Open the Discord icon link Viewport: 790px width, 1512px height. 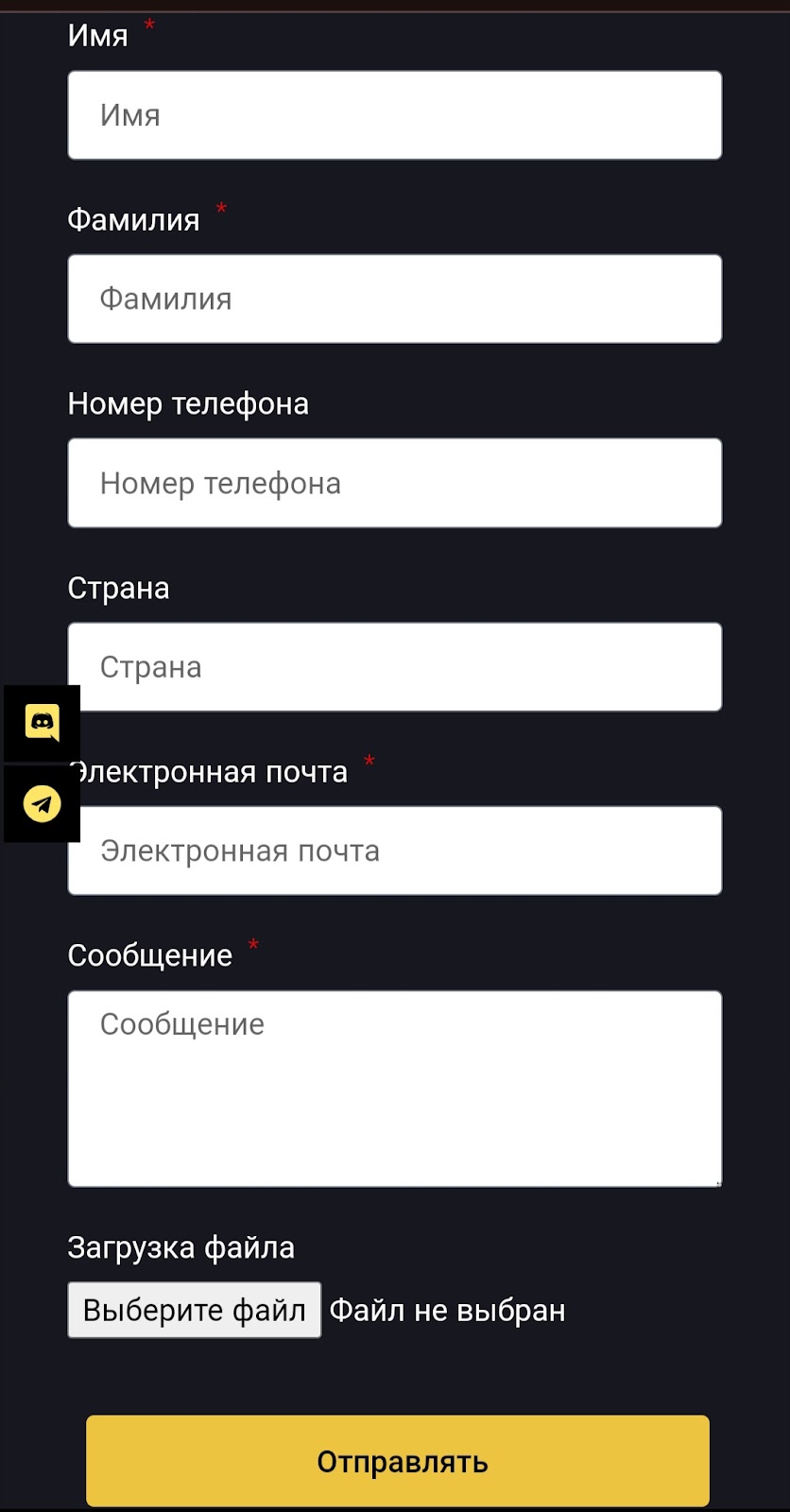(x=42, y=723)
